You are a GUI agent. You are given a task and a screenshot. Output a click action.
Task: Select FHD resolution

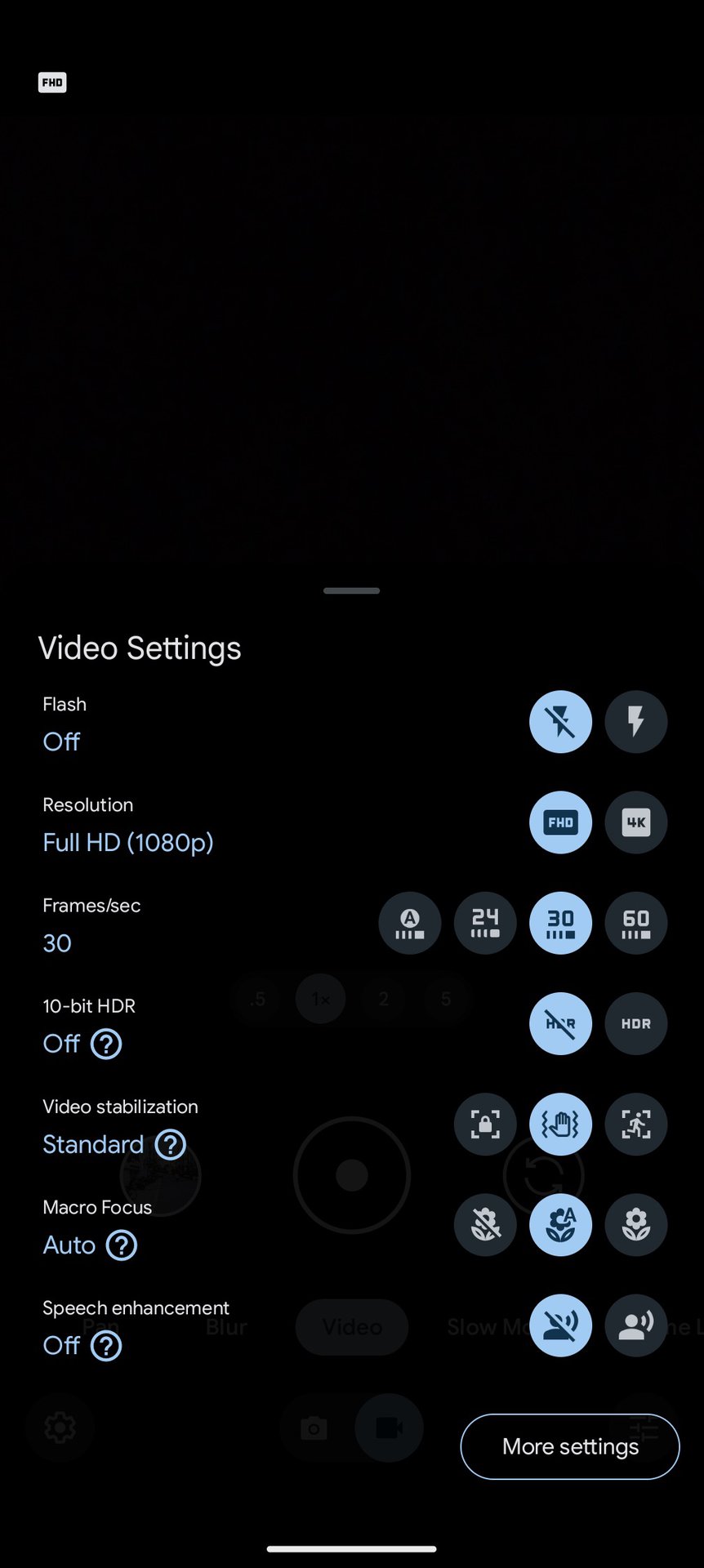[561, 822]
